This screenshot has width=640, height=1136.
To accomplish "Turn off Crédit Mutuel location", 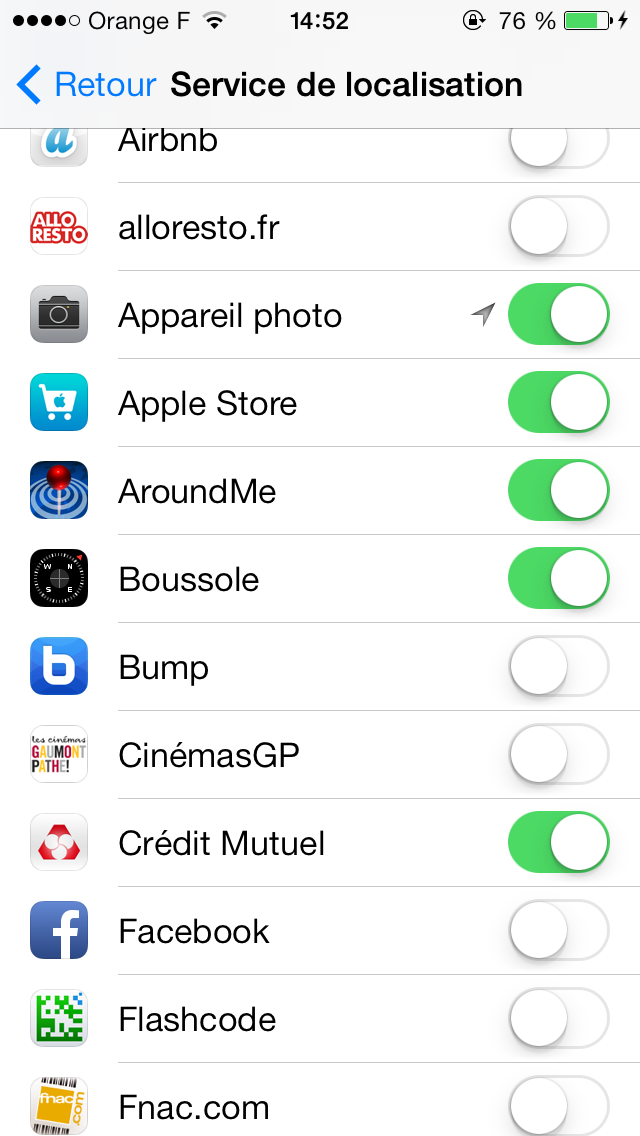I will (558, 843).
